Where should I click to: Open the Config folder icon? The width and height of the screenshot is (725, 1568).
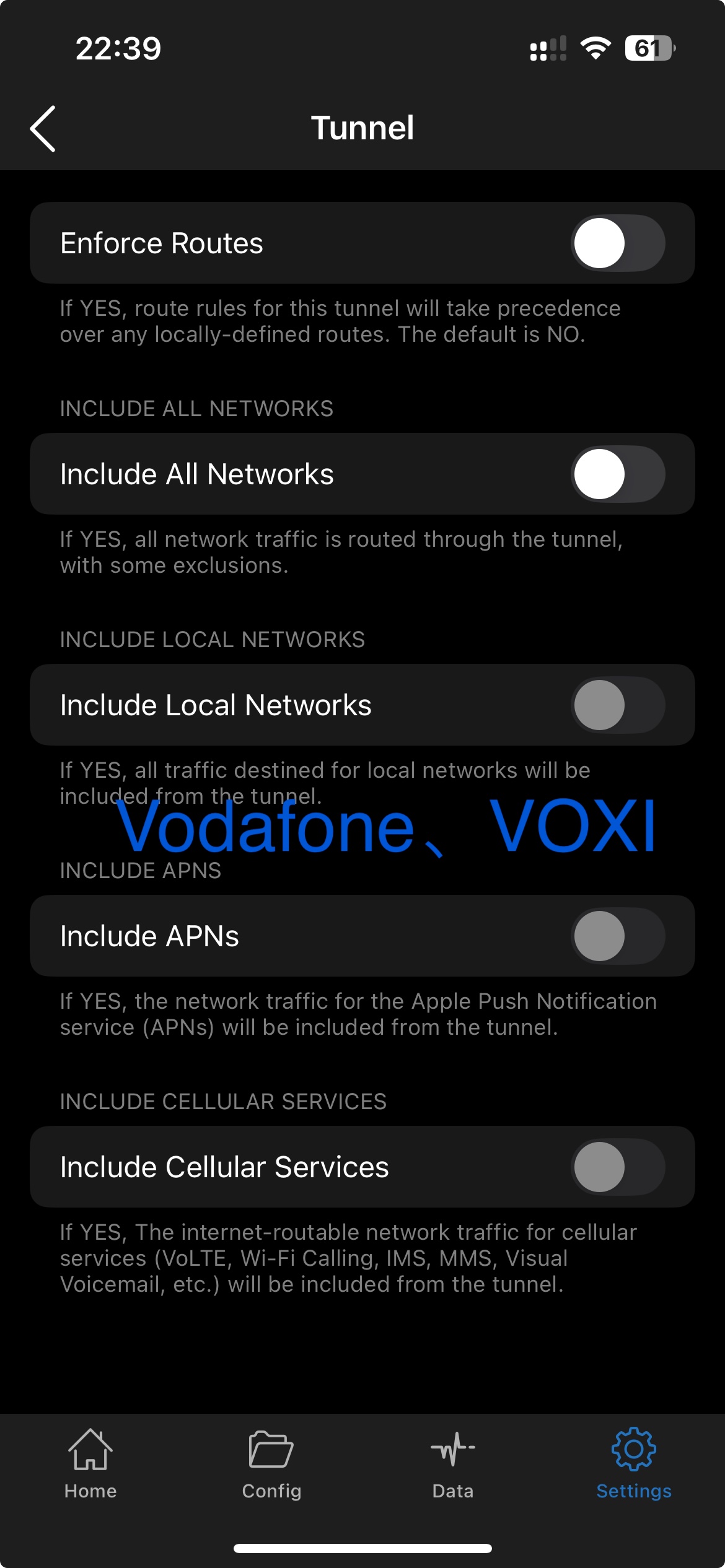[271, 1461]
